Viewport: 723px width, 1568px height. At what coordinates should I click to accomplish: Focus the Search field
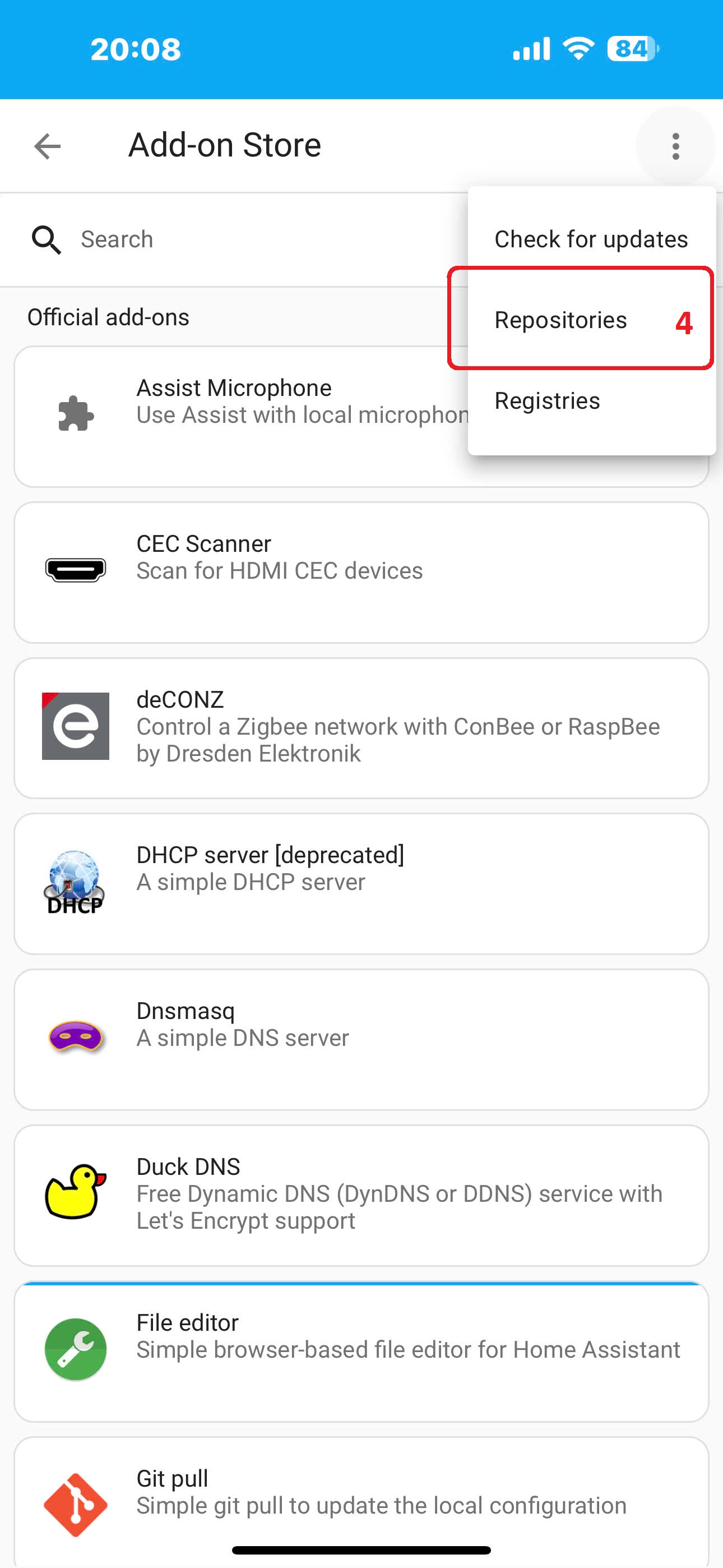click(243, 240)
